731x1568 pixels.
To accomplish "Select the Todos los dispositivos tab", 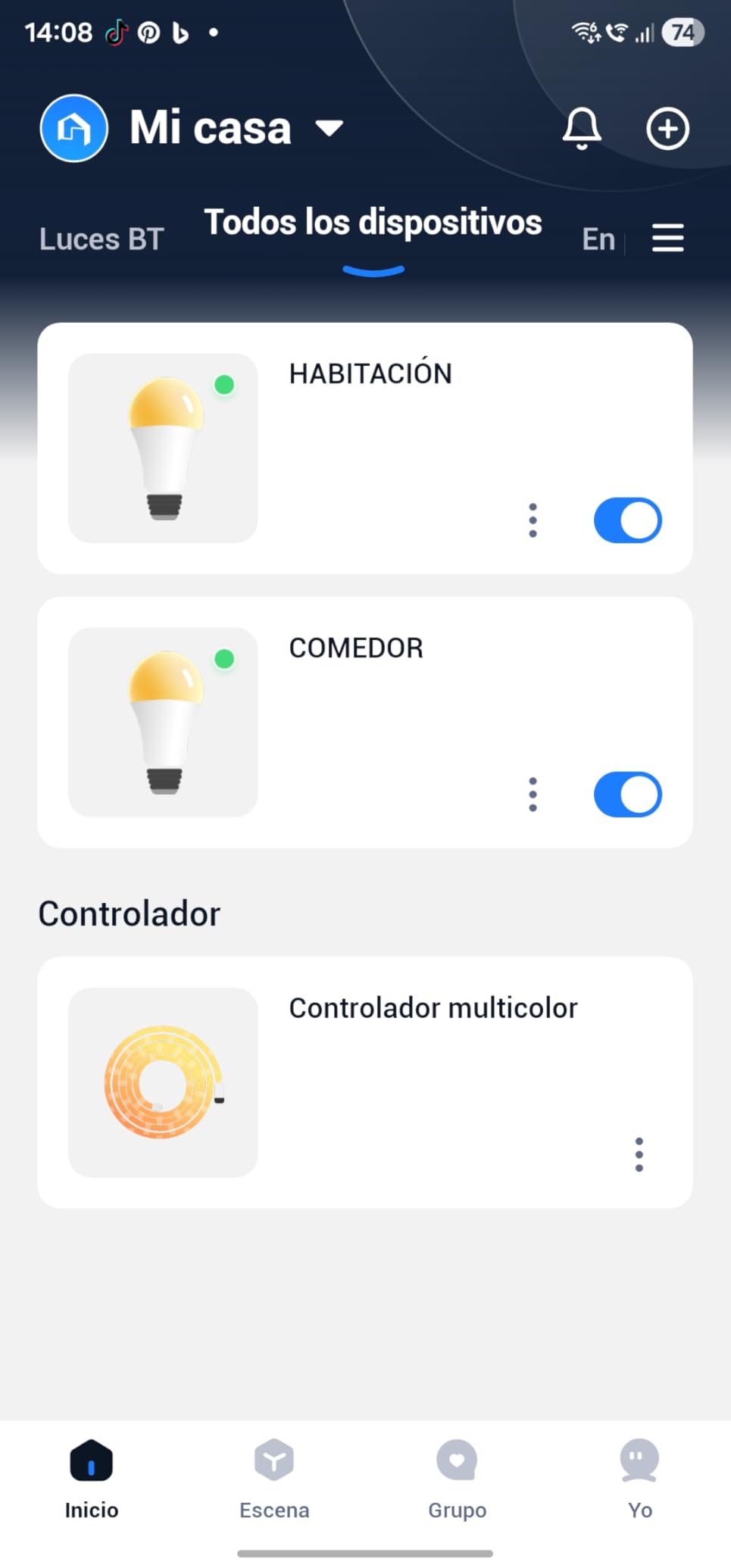I will pyautogui.click(x=373, y=223).
